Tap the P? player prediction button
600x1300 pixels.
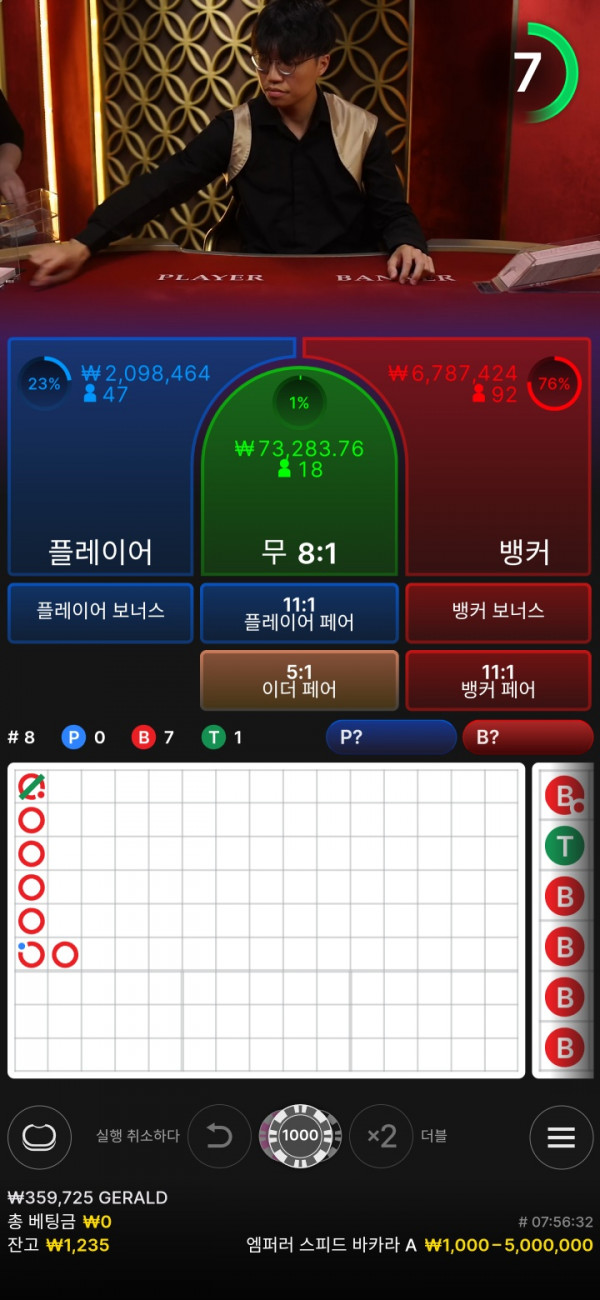391,737
